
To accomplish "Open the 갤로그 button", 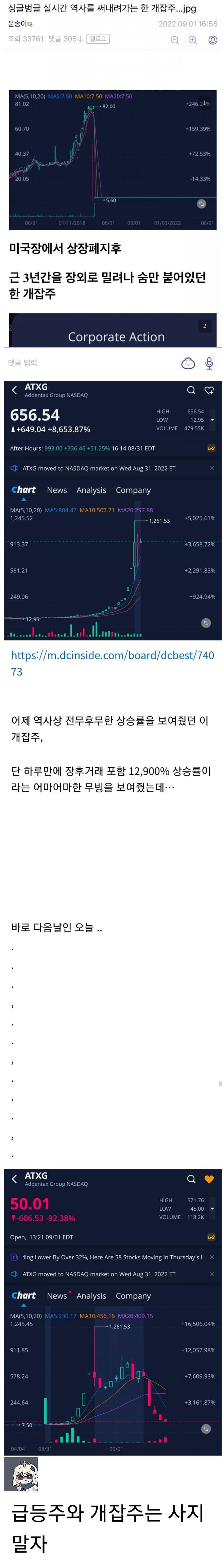I will tap(97, 39).
